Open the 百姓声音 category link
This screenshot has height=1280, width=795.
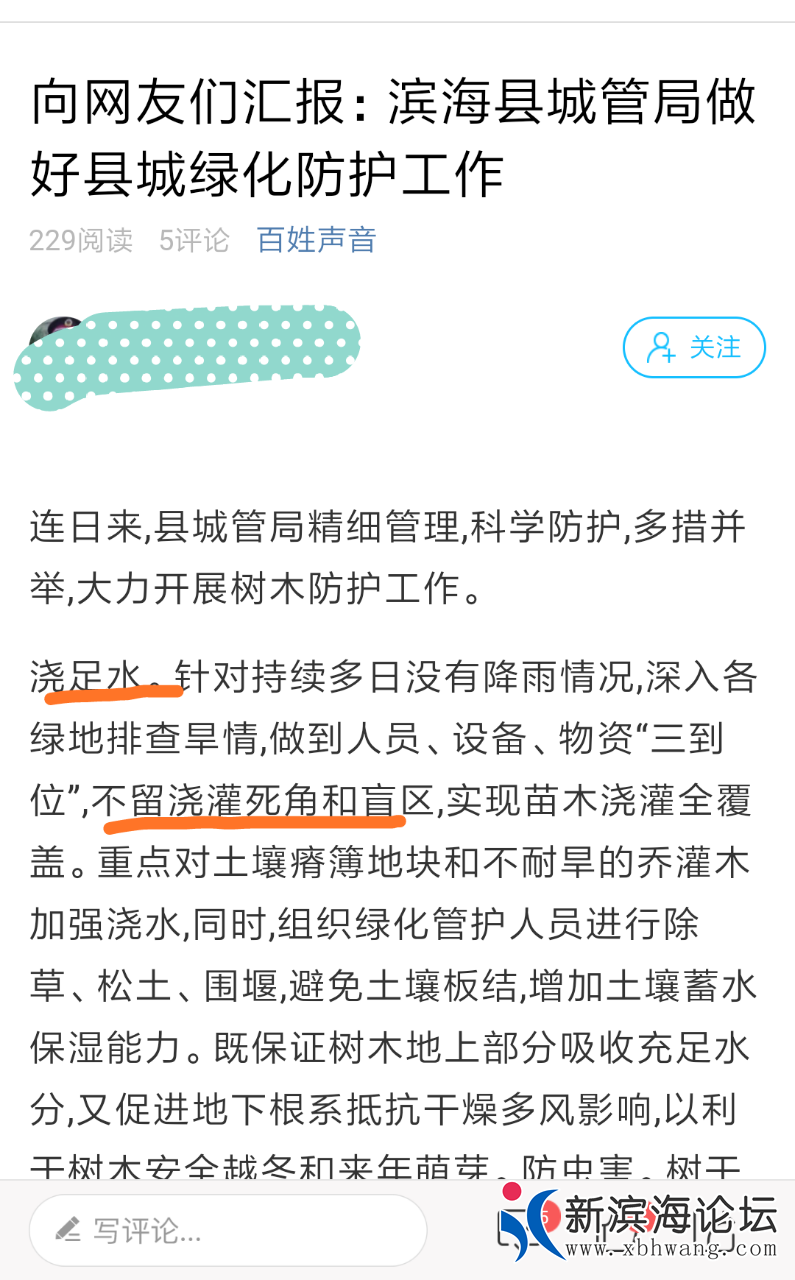coord(316,240)
